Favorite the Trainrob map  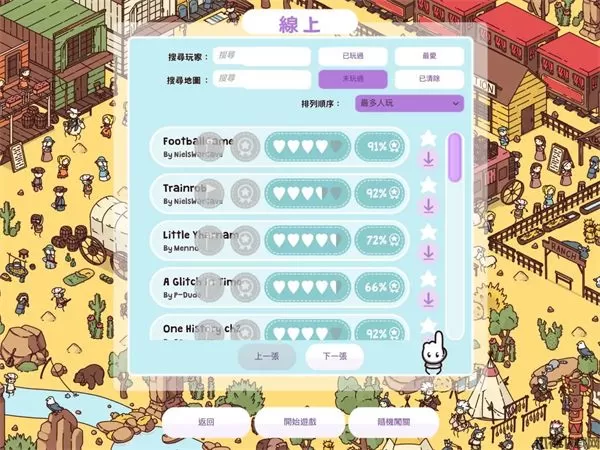(428, 184)
